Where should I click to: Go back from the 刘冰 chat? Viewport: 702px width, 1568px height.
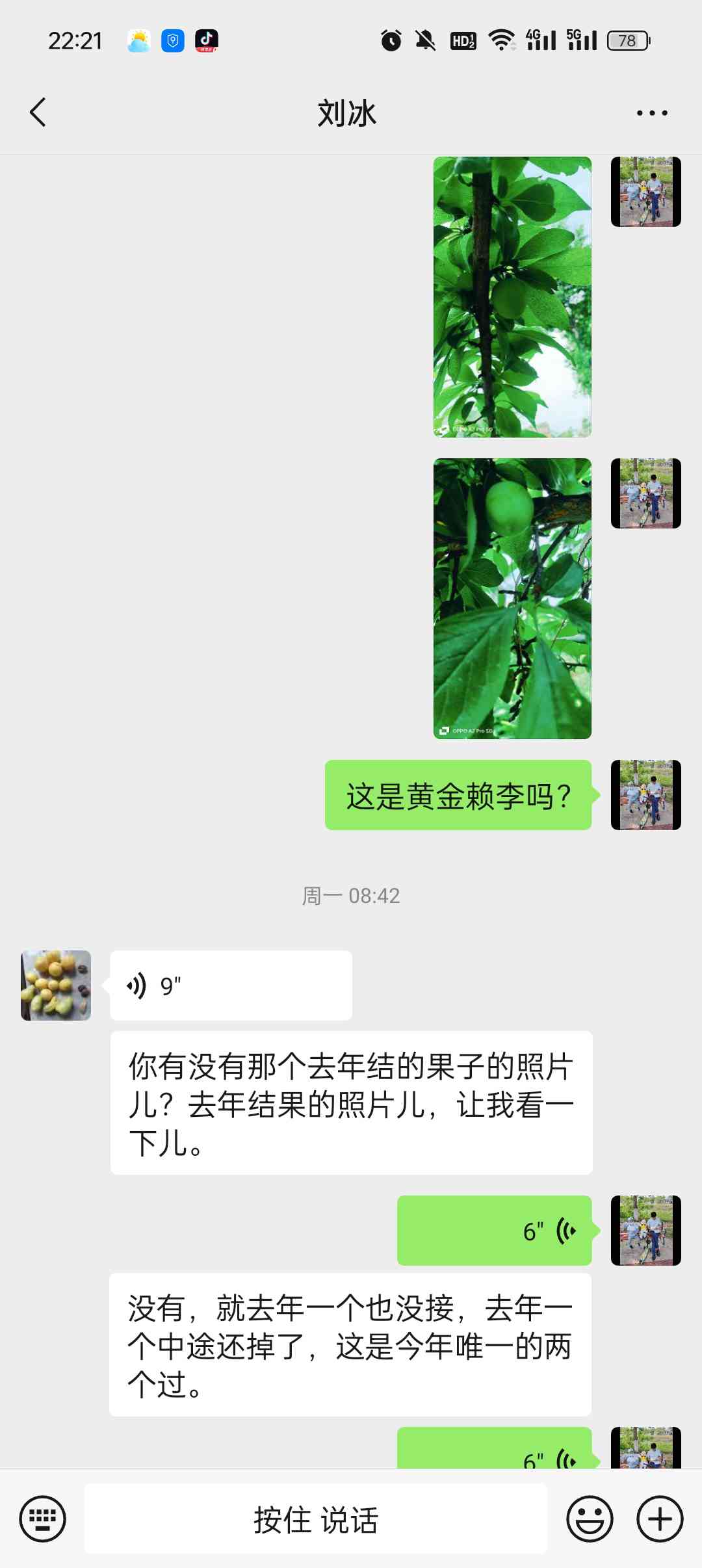coord(38,112)
